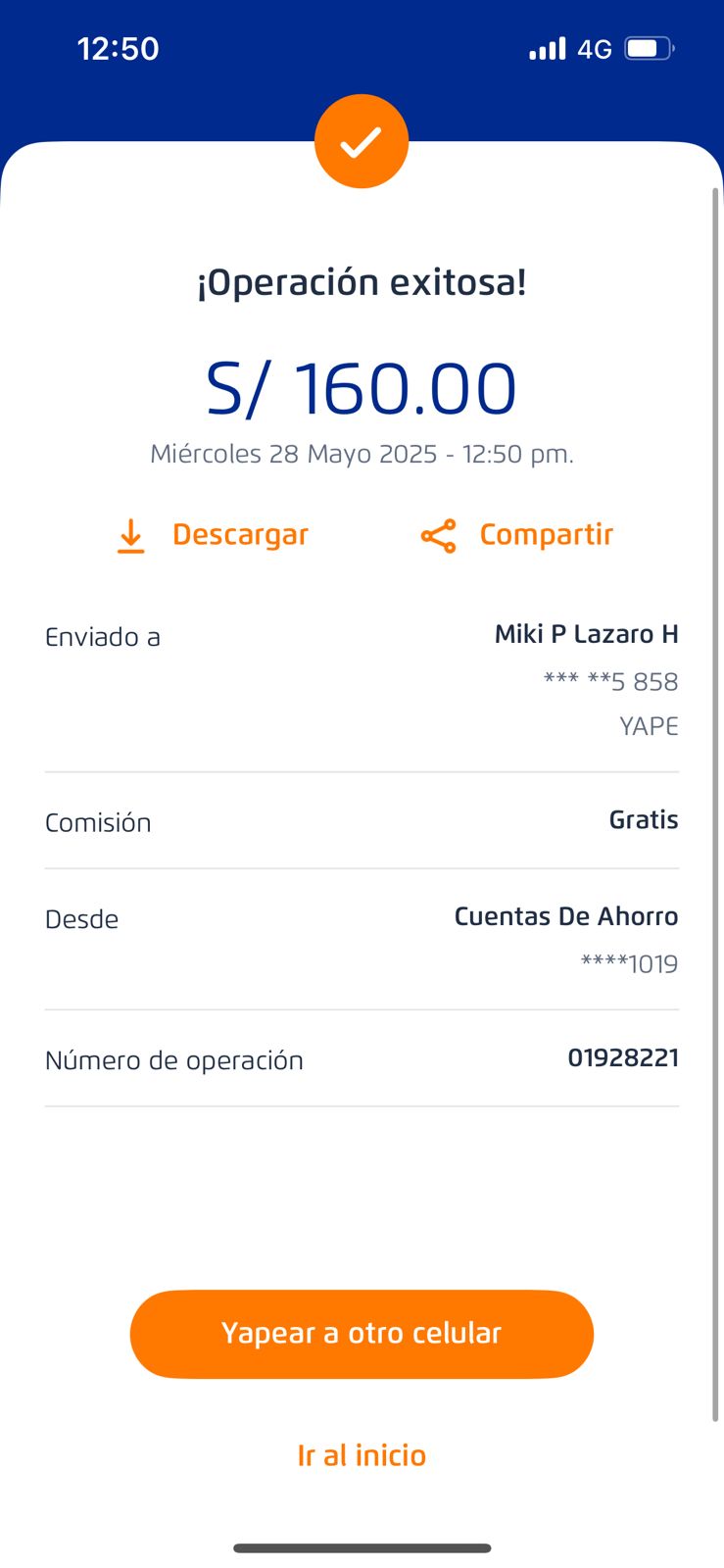Tap Yapear a otro celular button
This screenshot has height=1568, width=724.
pyautogui.click(x=362, y=1334)
